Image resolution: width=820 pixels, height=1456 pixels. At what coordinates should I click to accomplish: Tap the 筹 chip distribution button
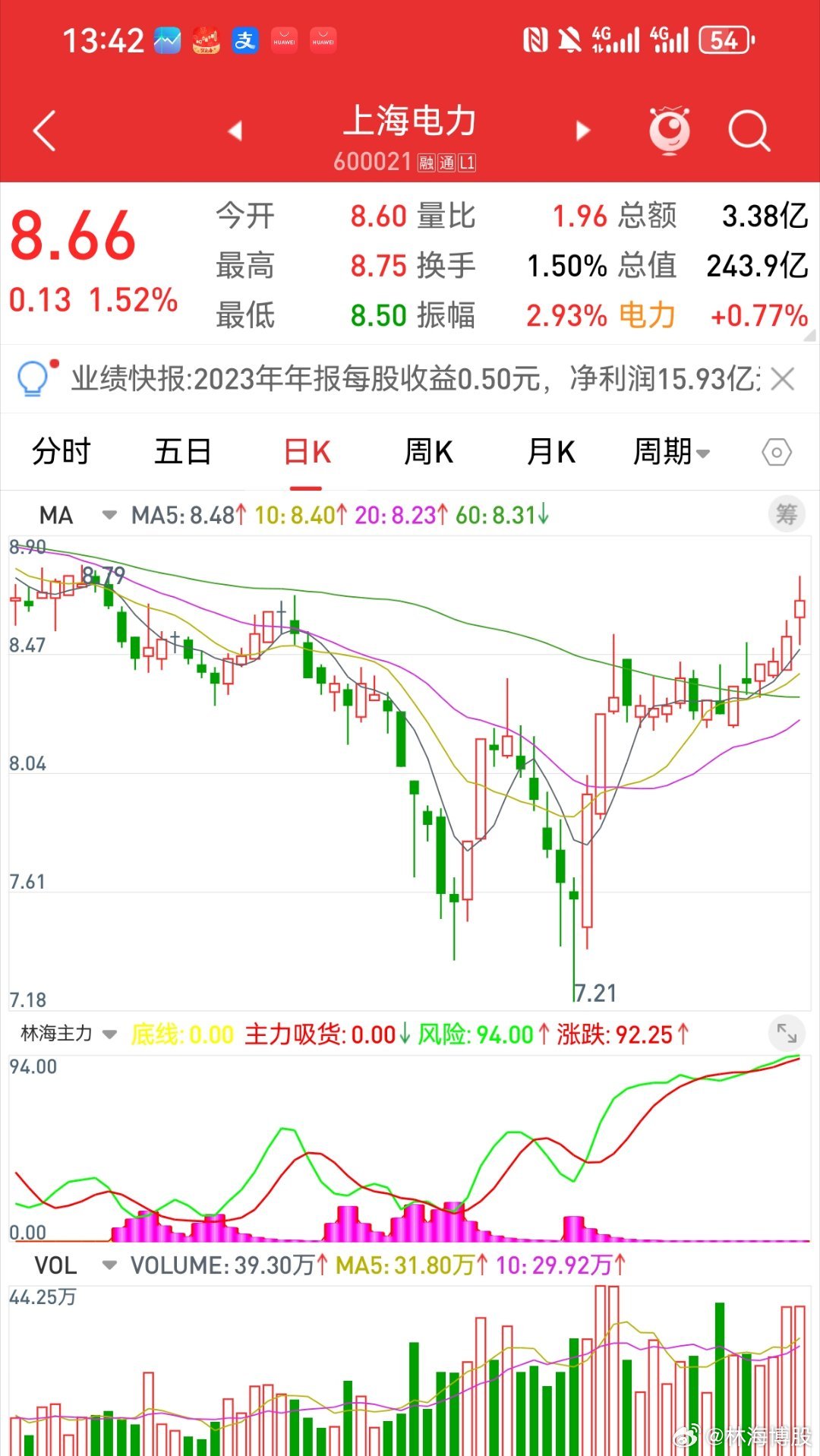click(787, 515)
